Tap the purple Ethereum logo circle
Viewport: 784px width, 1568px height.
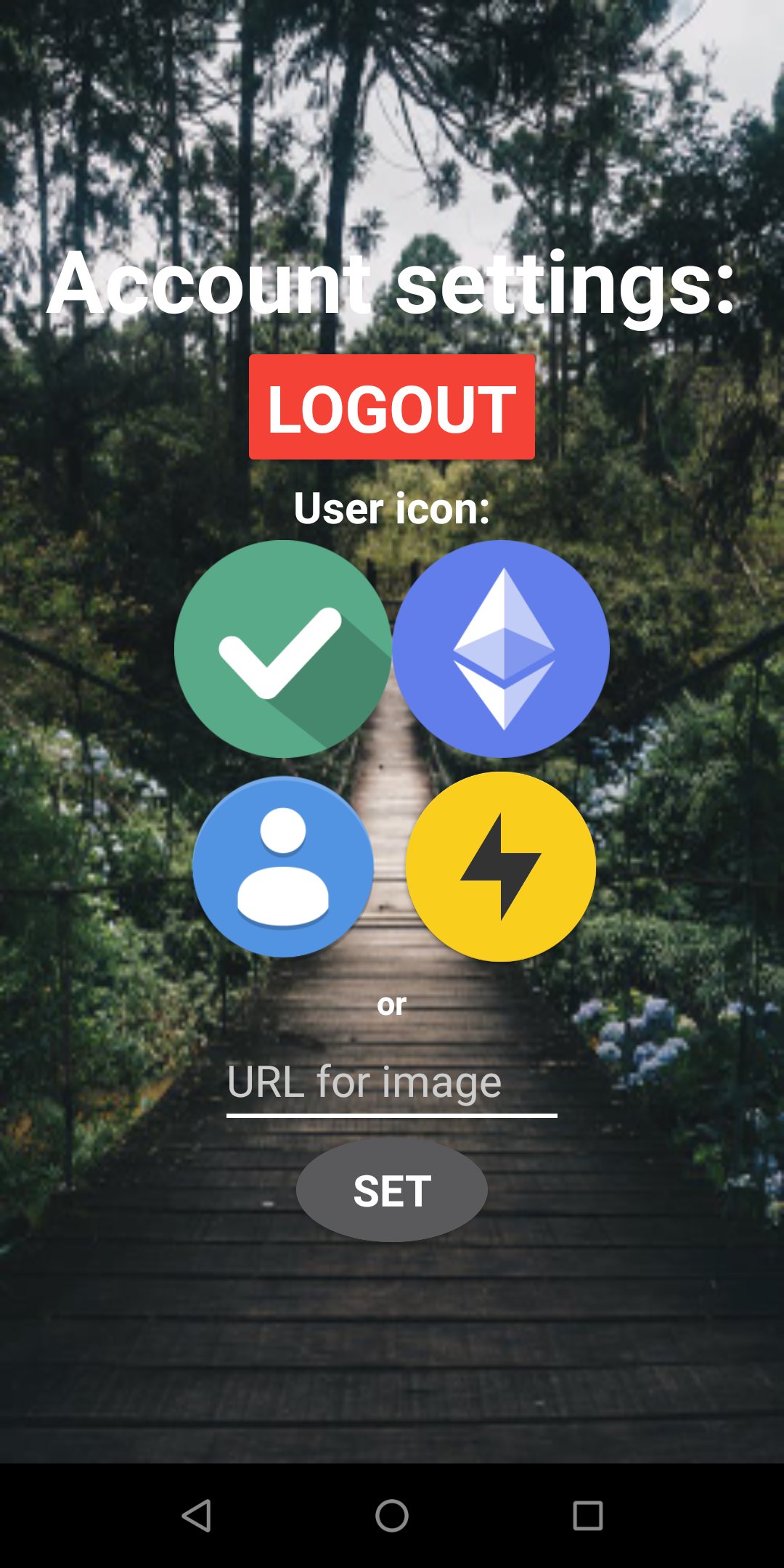(x=501, y=648)
